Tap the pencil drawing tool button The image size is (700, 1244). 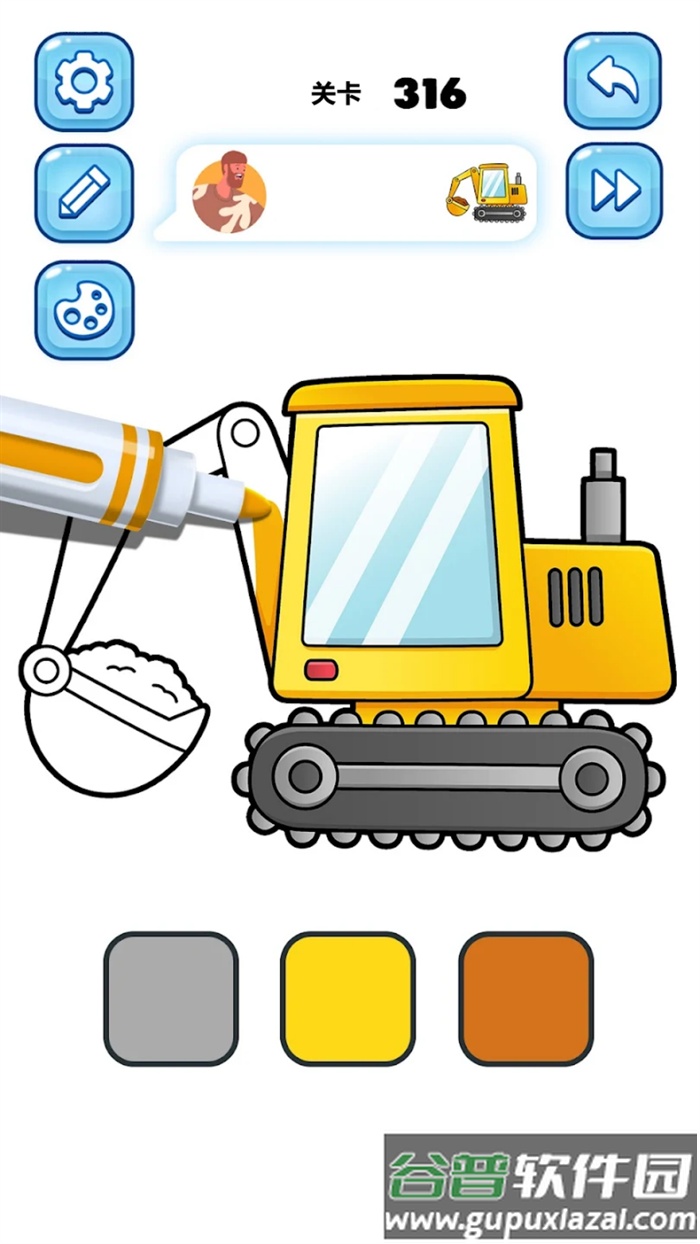coord(85,193)
